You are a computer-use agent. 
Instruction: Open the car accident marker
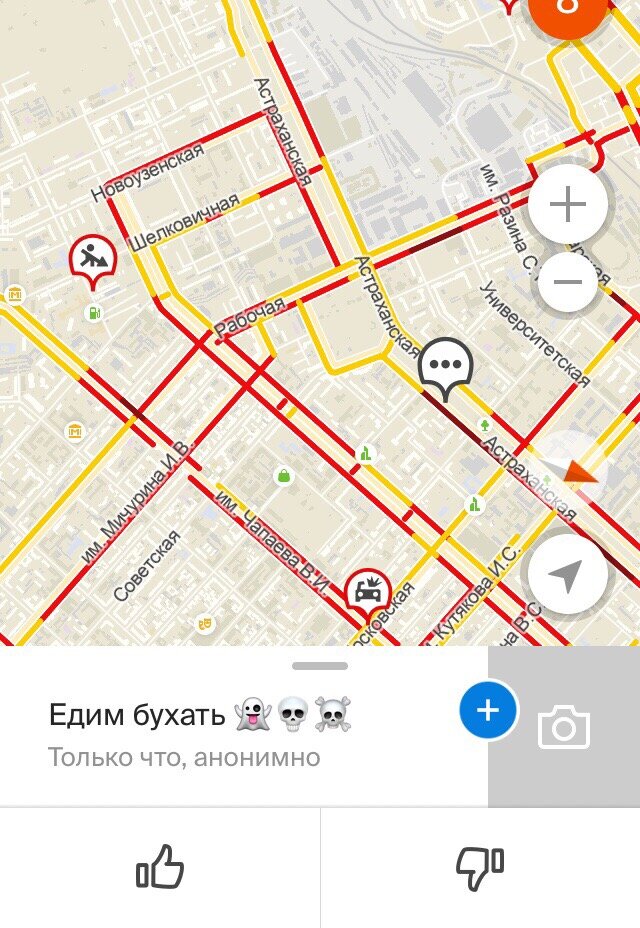(x=367, y=590)
